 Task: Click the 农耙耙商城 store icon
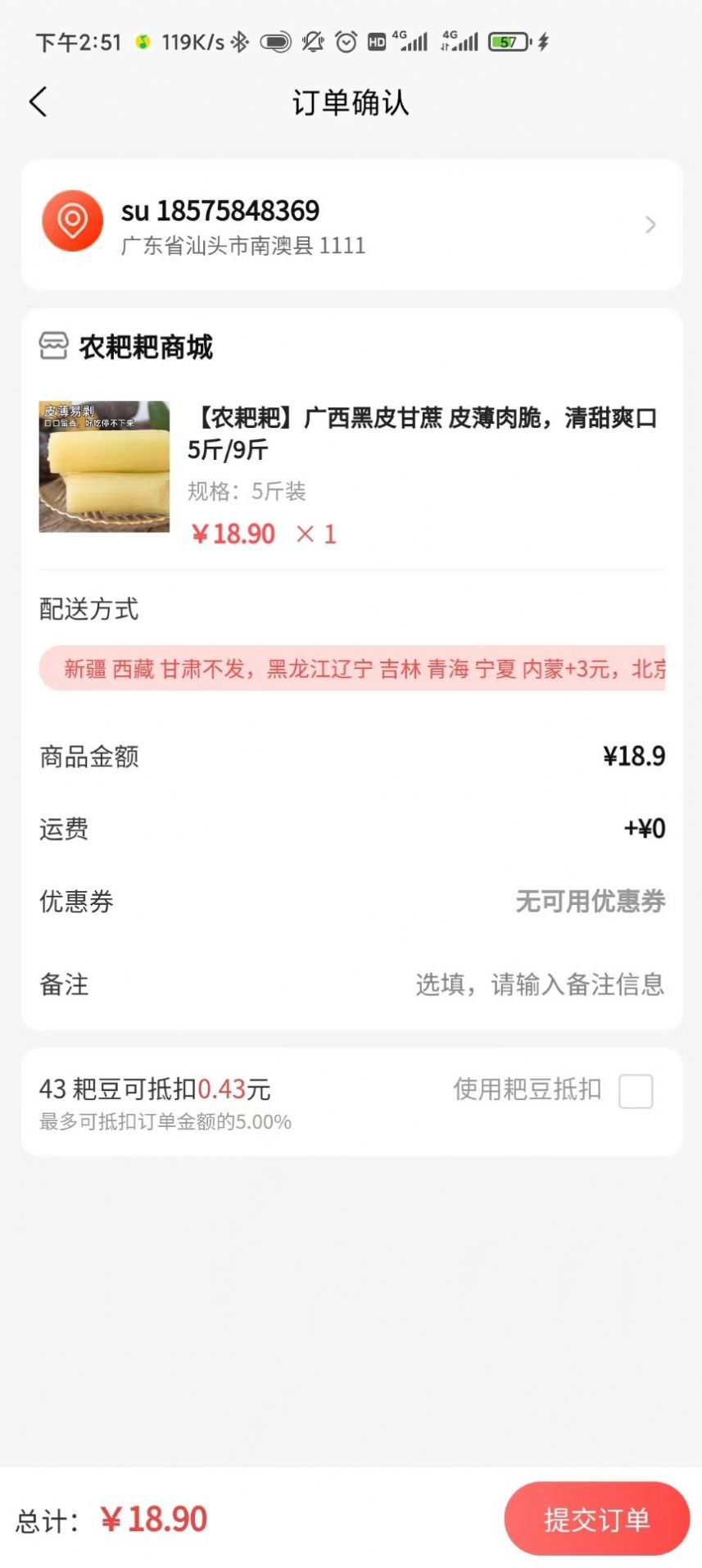52,347
